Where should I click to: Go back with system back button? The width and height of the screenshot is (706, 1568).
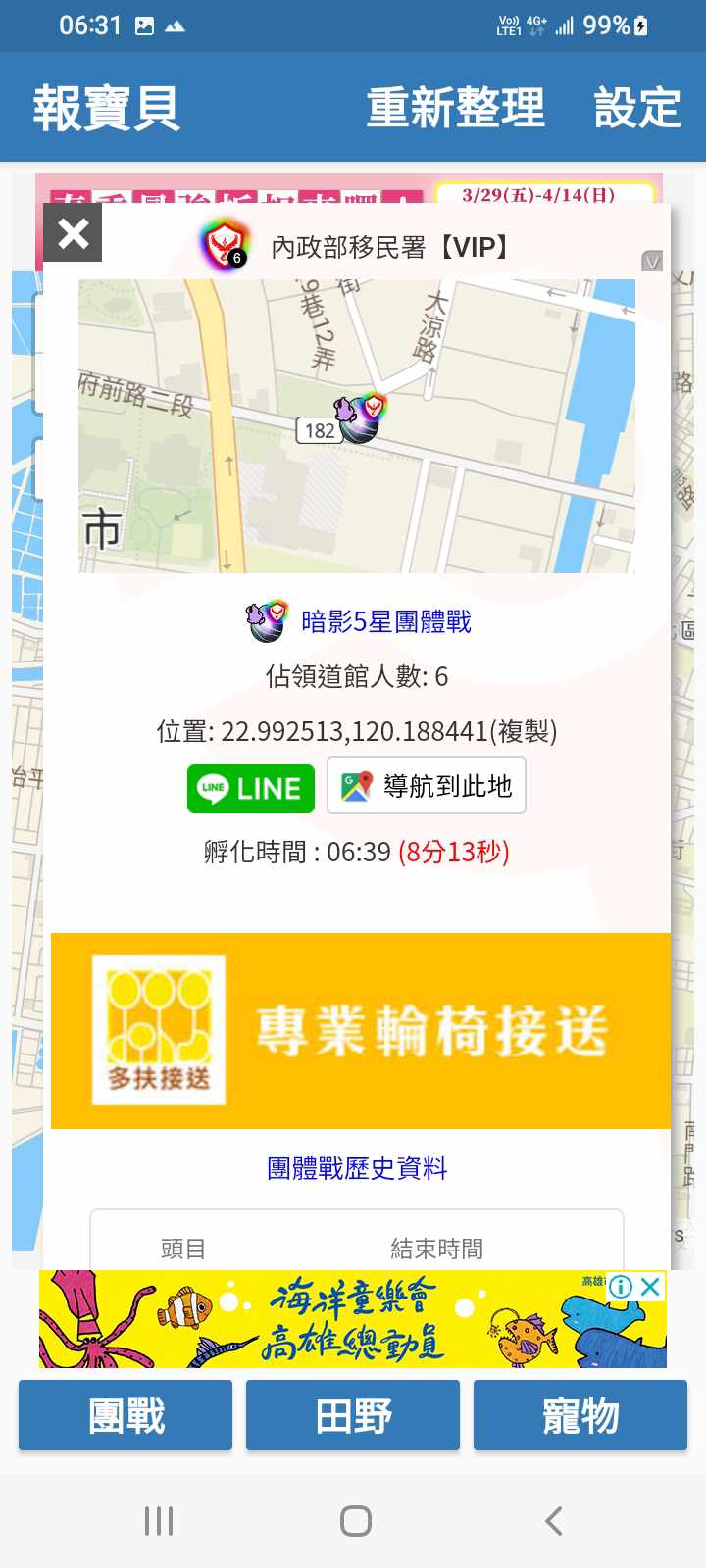(x=553, y=1521)
